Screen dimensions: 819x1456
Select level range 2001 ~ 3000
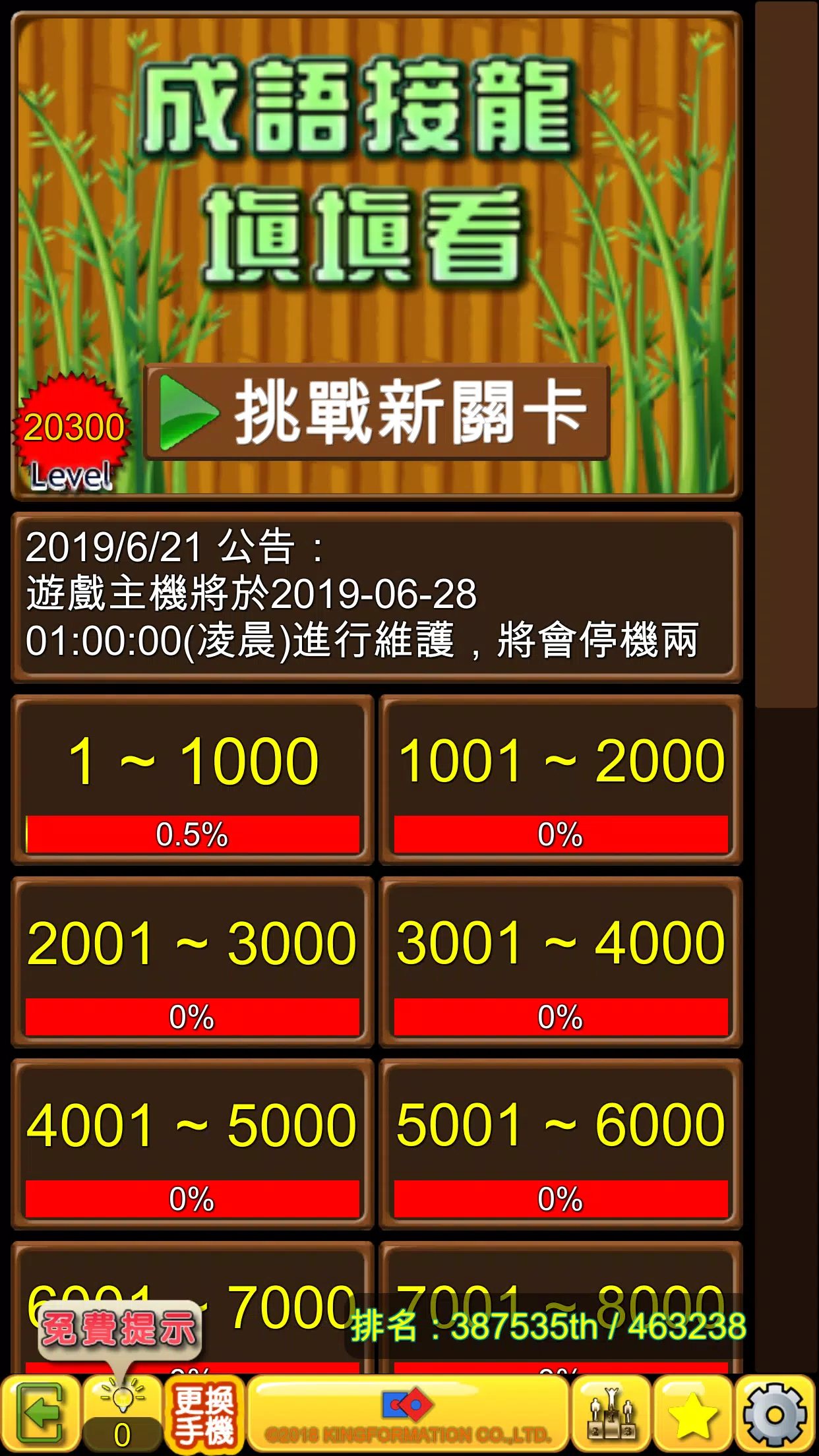pos(193,961)
